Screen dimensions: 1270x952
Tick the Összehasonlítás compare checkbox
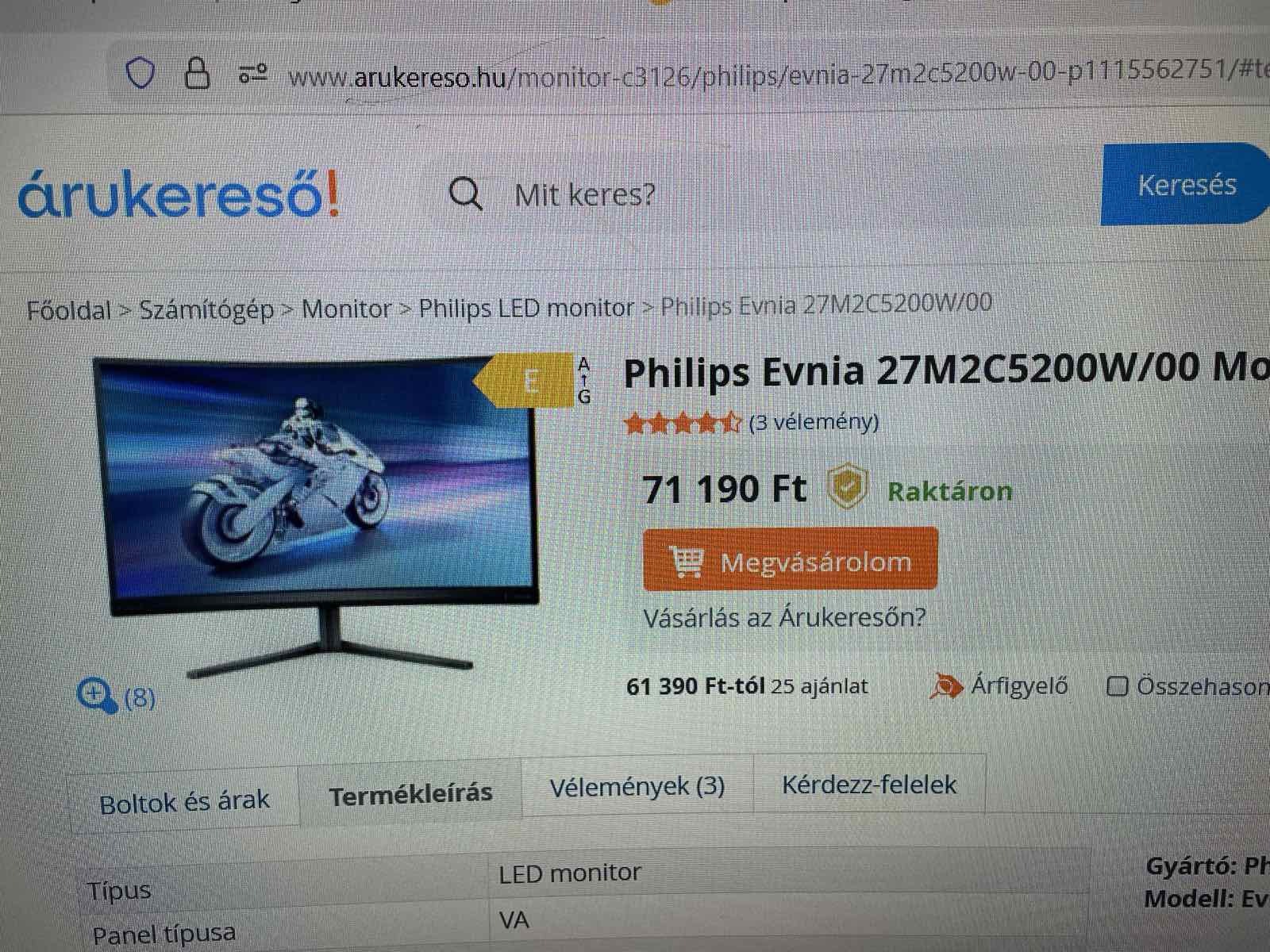pyautogui.click(x=1117, y=686)
